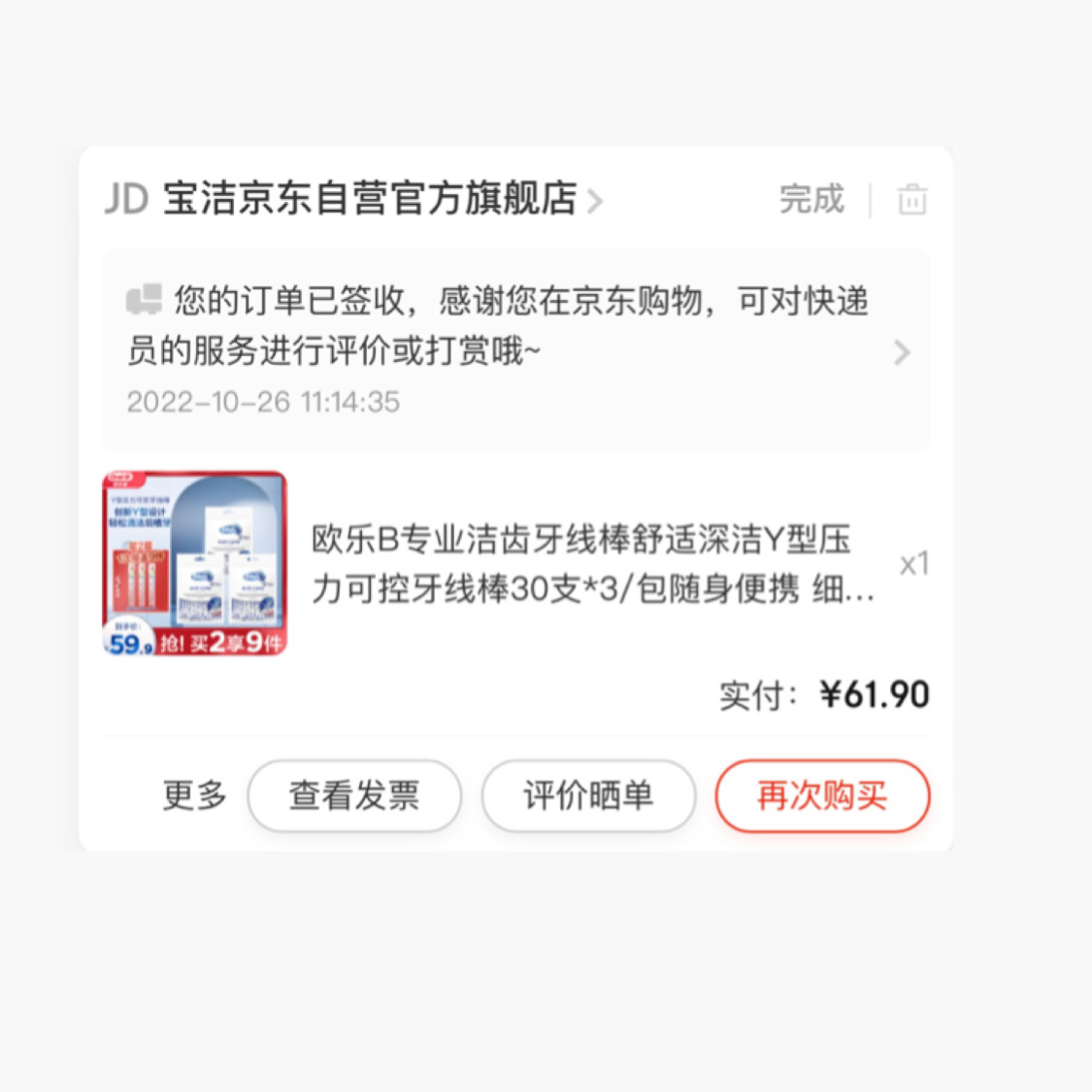Write a review with 评价晒单
The image size is (1092, 1092).
click(588, 796)
